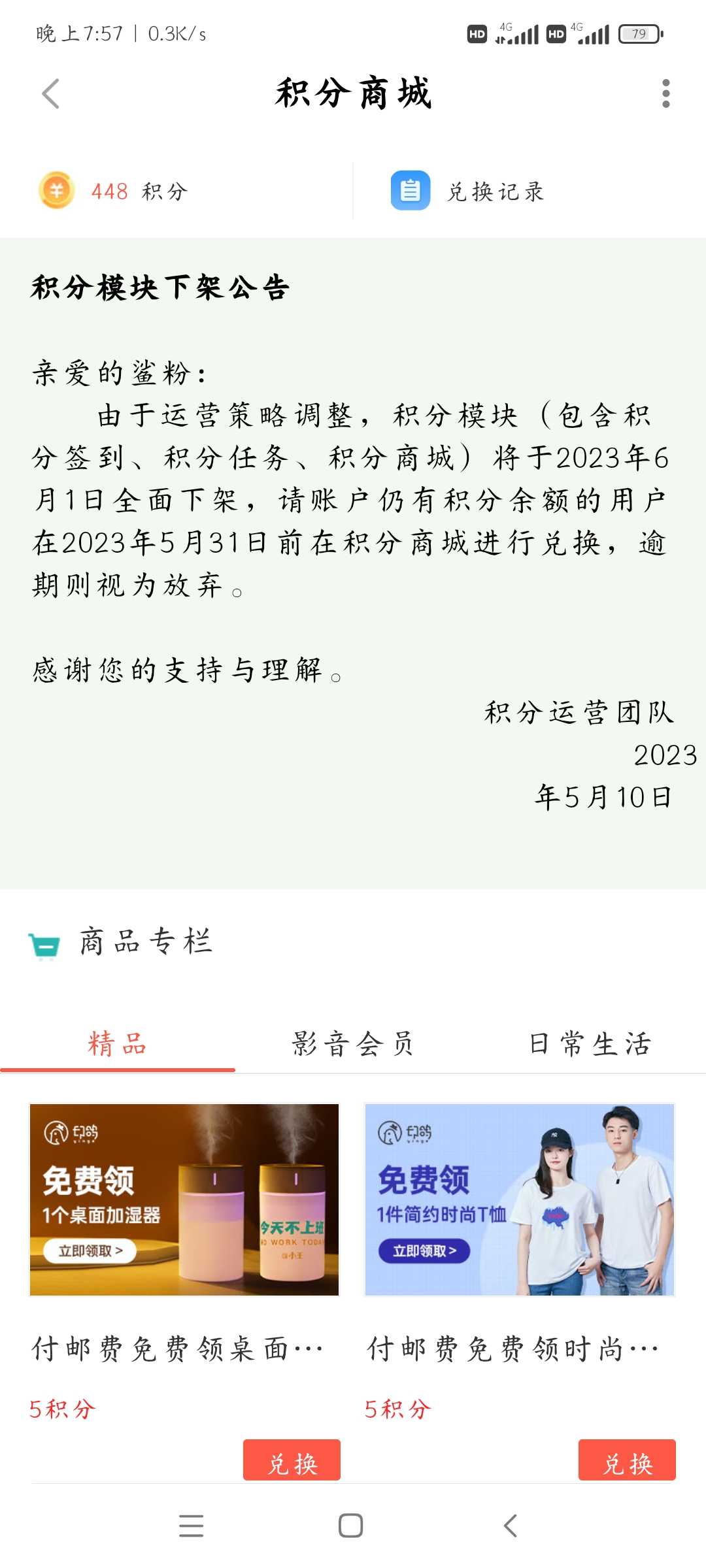
Task: Go to the system home screen
Action: coord(351,1526)
